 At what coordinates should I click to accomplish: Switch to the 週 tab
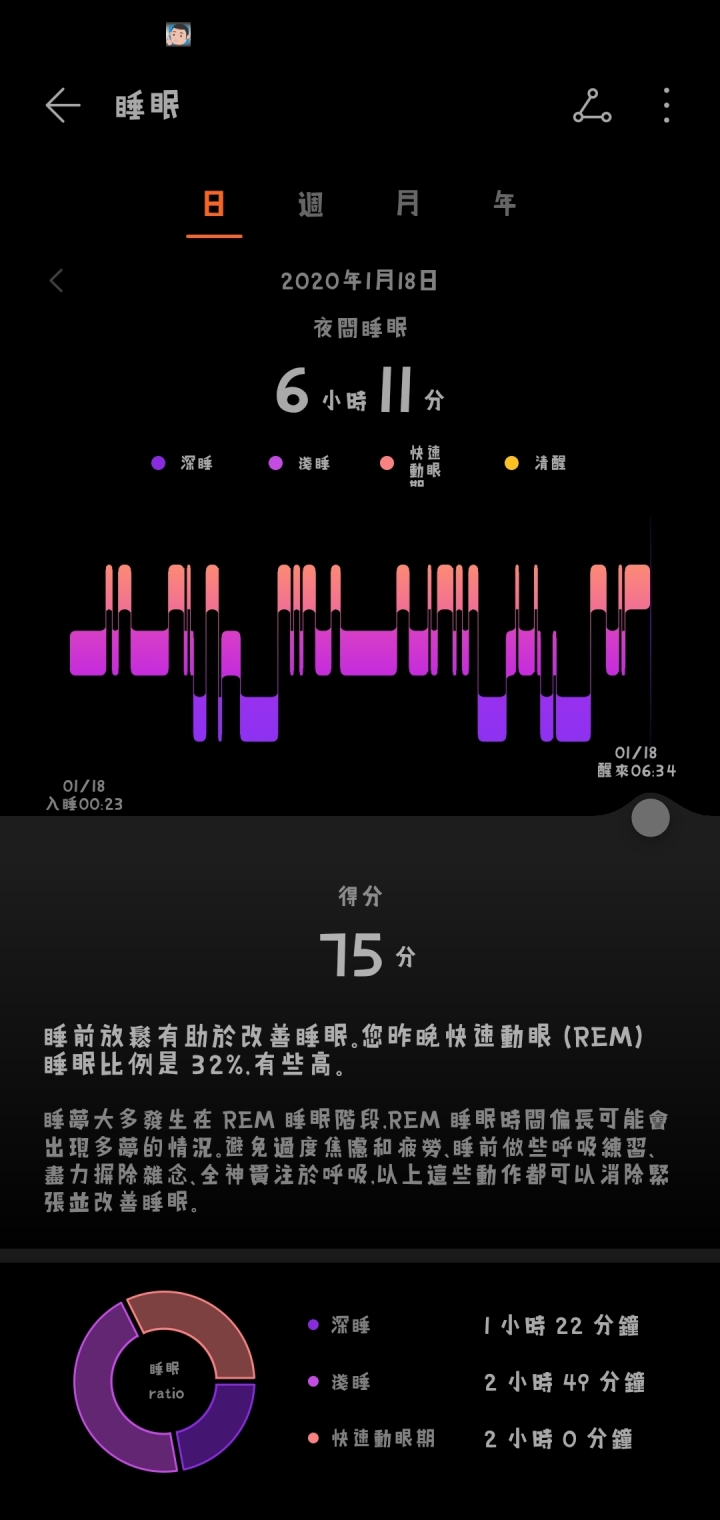click(x=311, y=205)
